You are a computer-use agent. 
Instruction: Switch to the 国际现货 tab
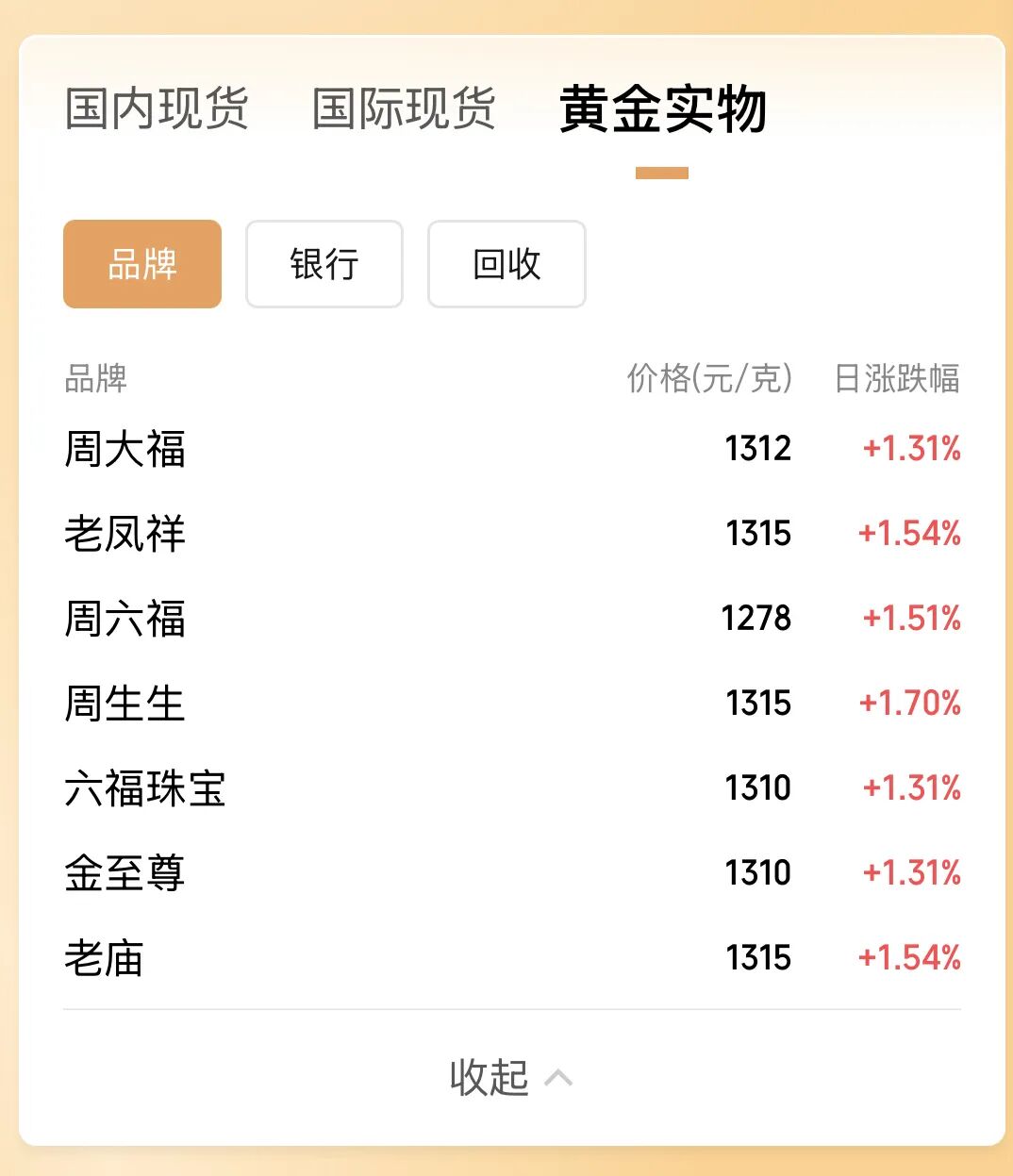pyautogui.click(x=404, y=108)
